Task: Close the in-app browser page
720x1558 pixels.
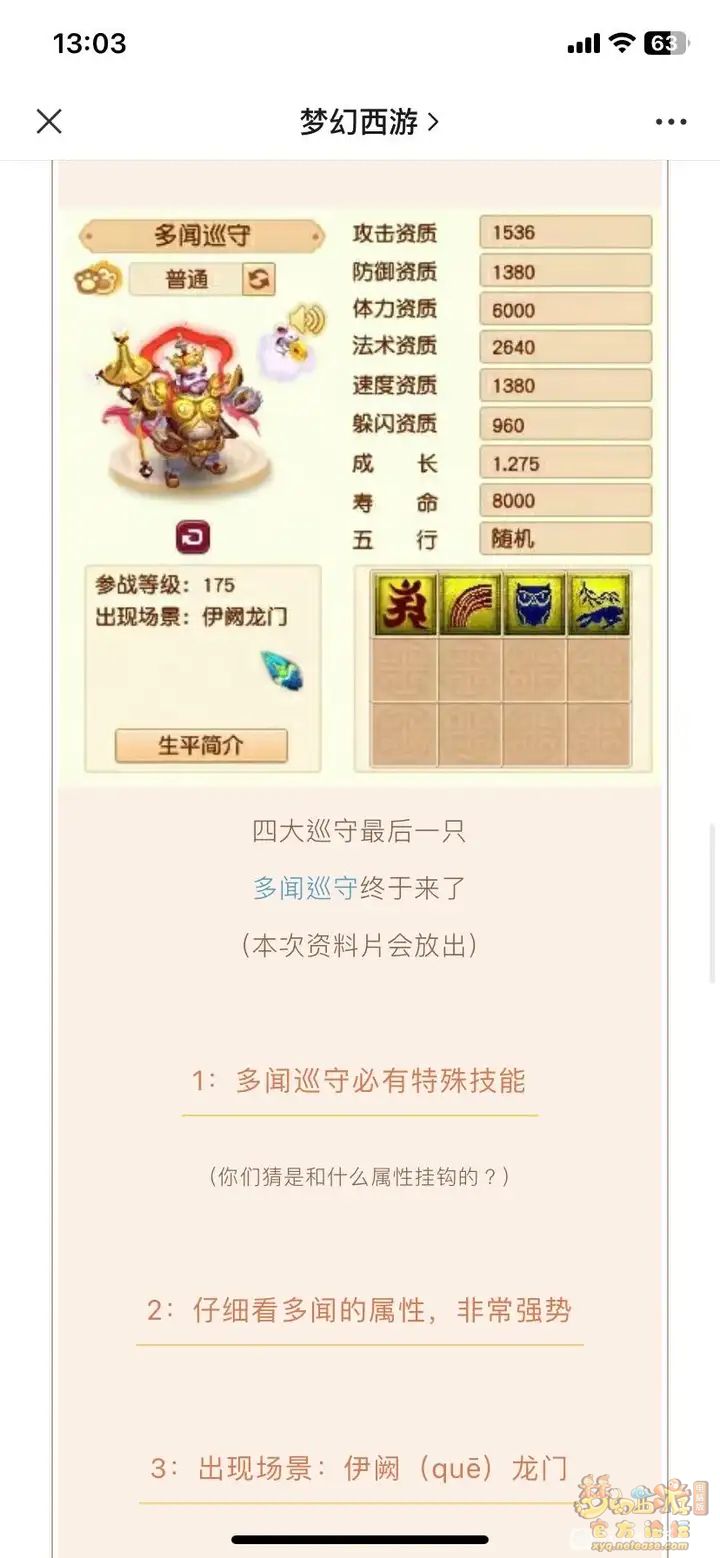Action: (49, 122)
